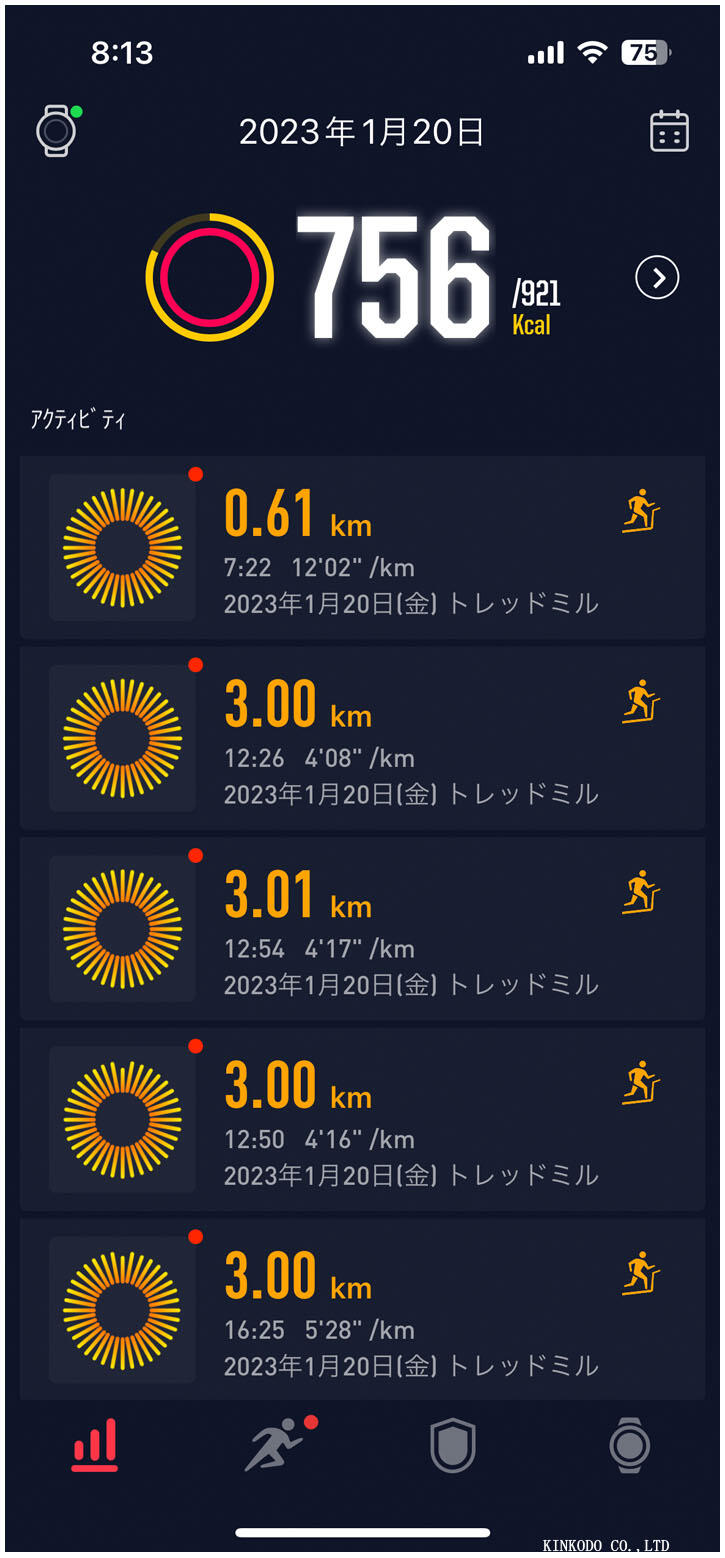Select the 3.00 km run at 4'16" pace
The width and height of the screenshot is (725, 1558).
tap(362, 1119)
